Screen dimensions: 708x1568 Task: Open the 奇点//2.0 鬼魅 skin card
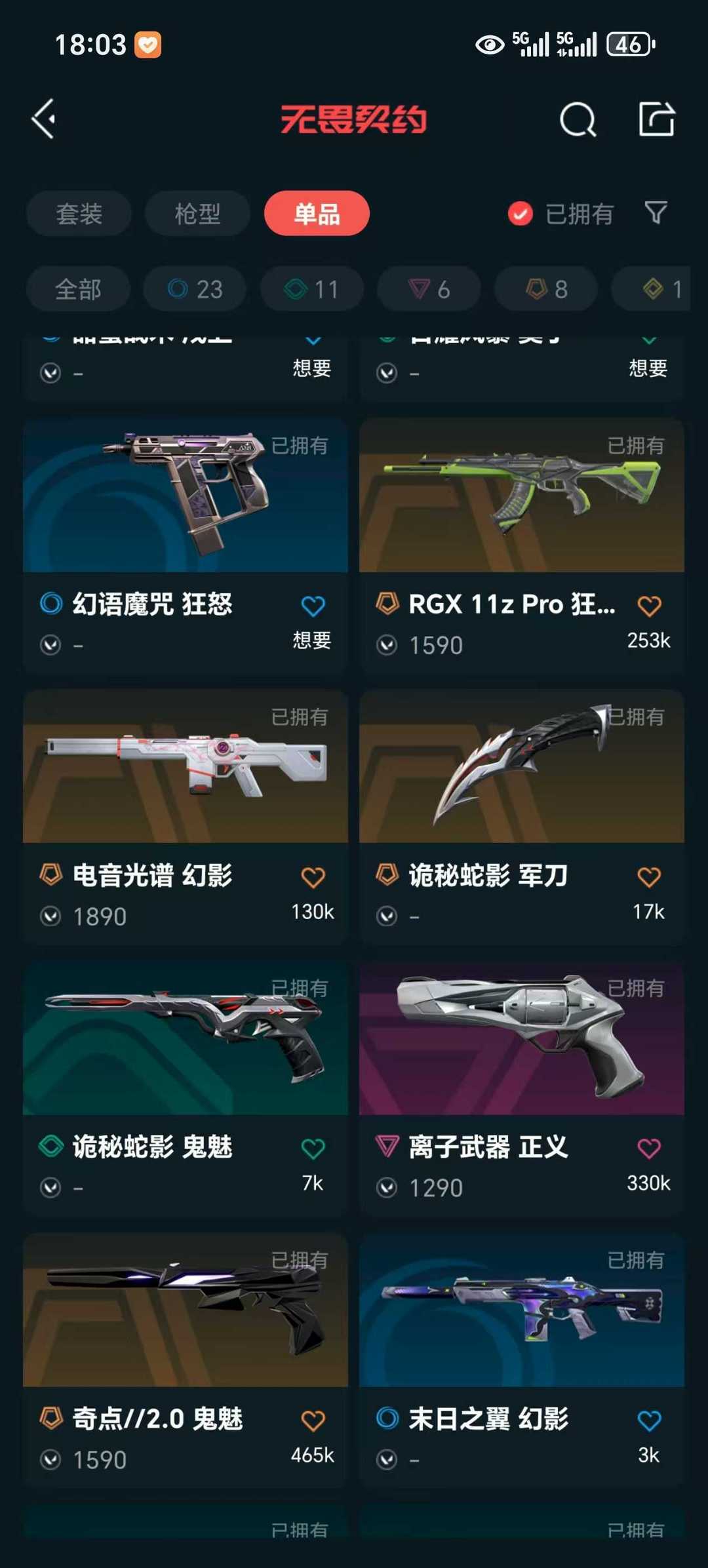pos(186,1360)
